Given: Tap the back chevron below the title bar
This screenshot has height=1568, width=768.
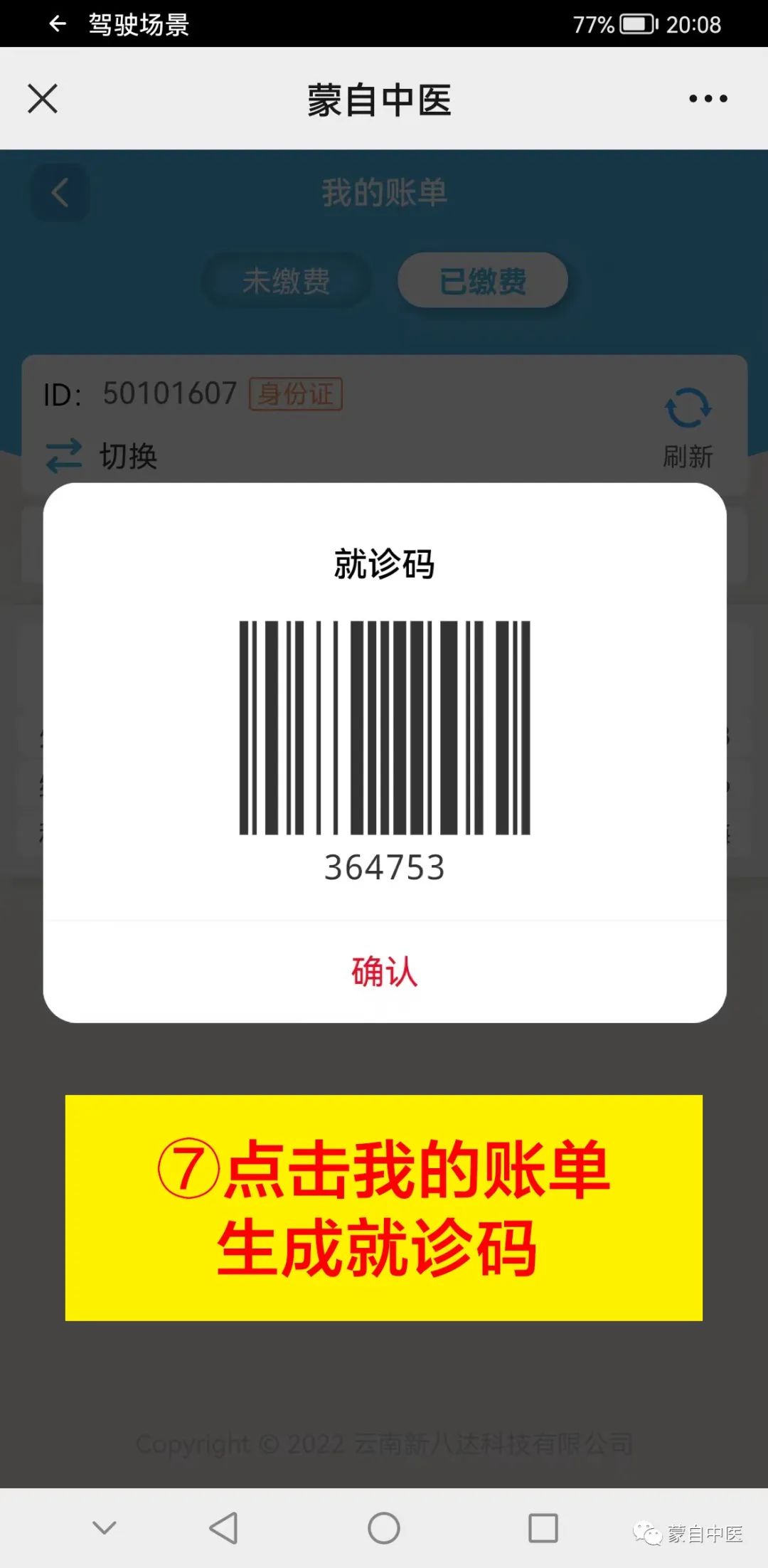Looking at the screenshot, I should [x=60, y=194].
